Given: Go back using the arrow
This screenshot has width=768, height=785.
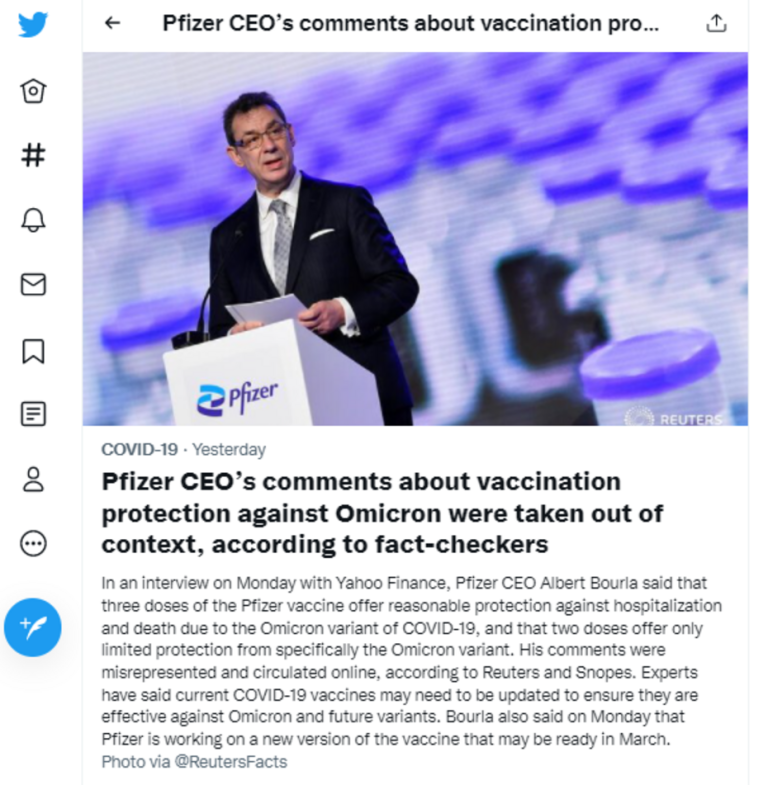Looking at the screenshot, I should (x=112, y=23).
